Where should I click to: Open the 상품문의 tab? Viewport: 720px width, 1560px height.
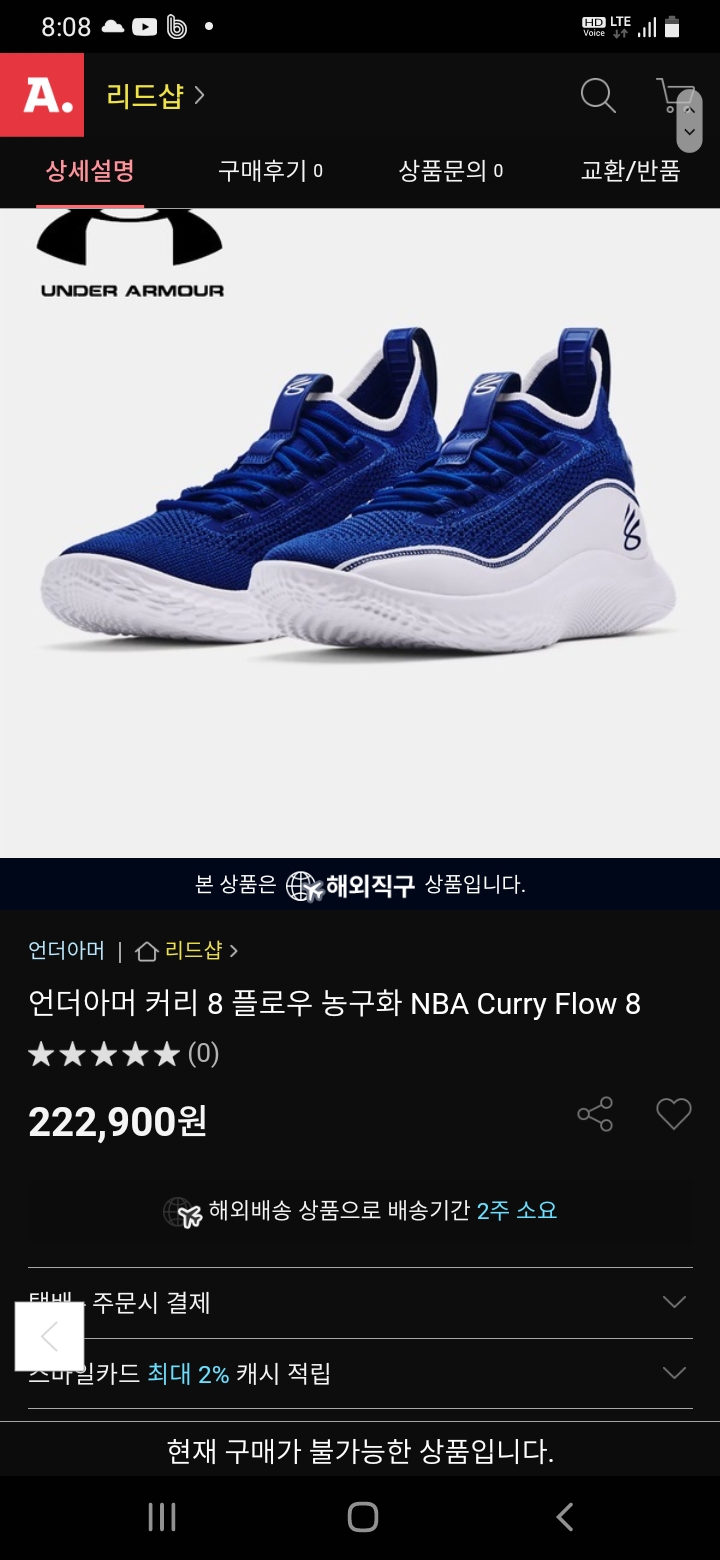coord(452,171)
